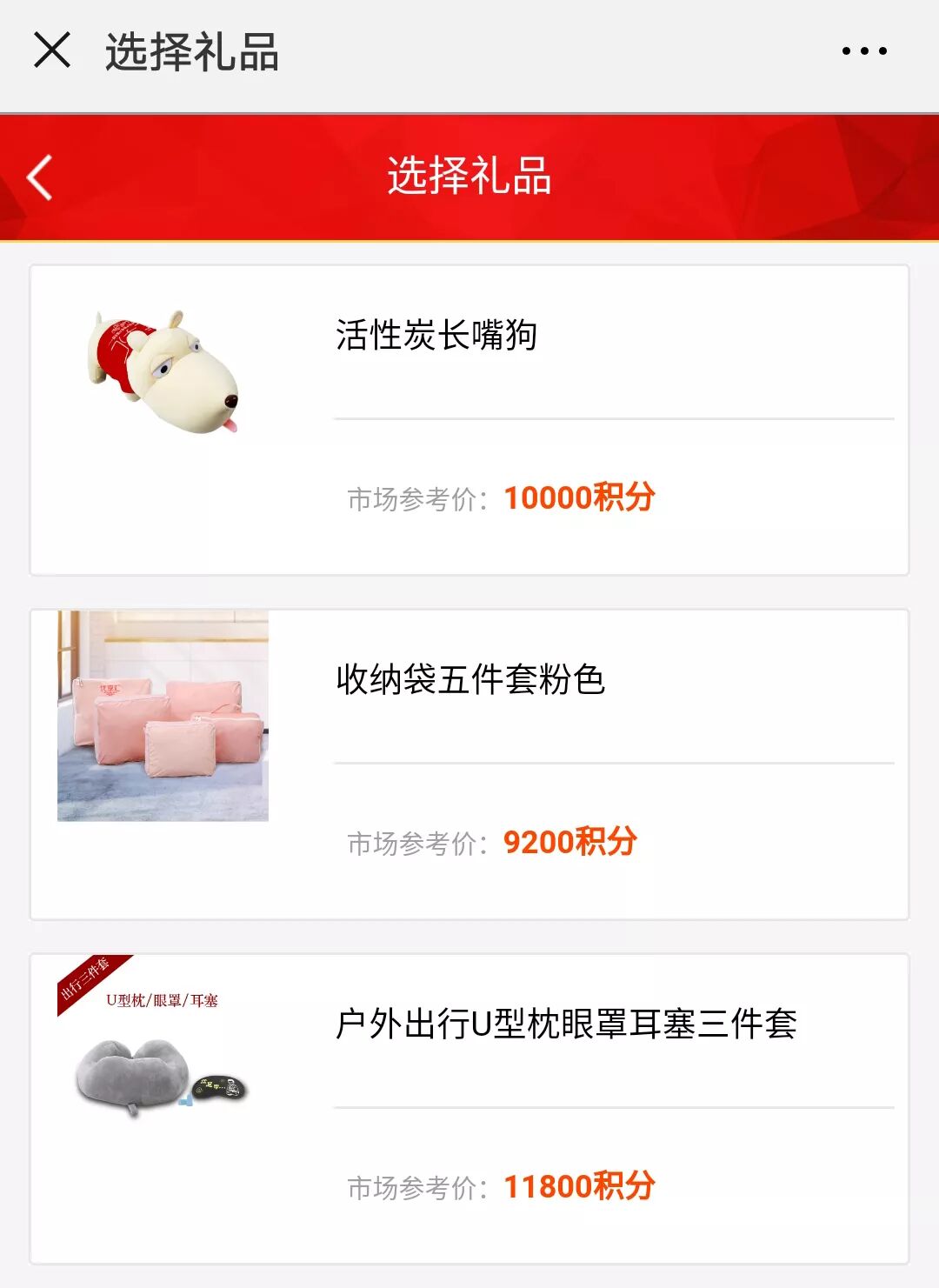Close the 选择礼品 web page
939x1288 pixels.
click(51, 50)
